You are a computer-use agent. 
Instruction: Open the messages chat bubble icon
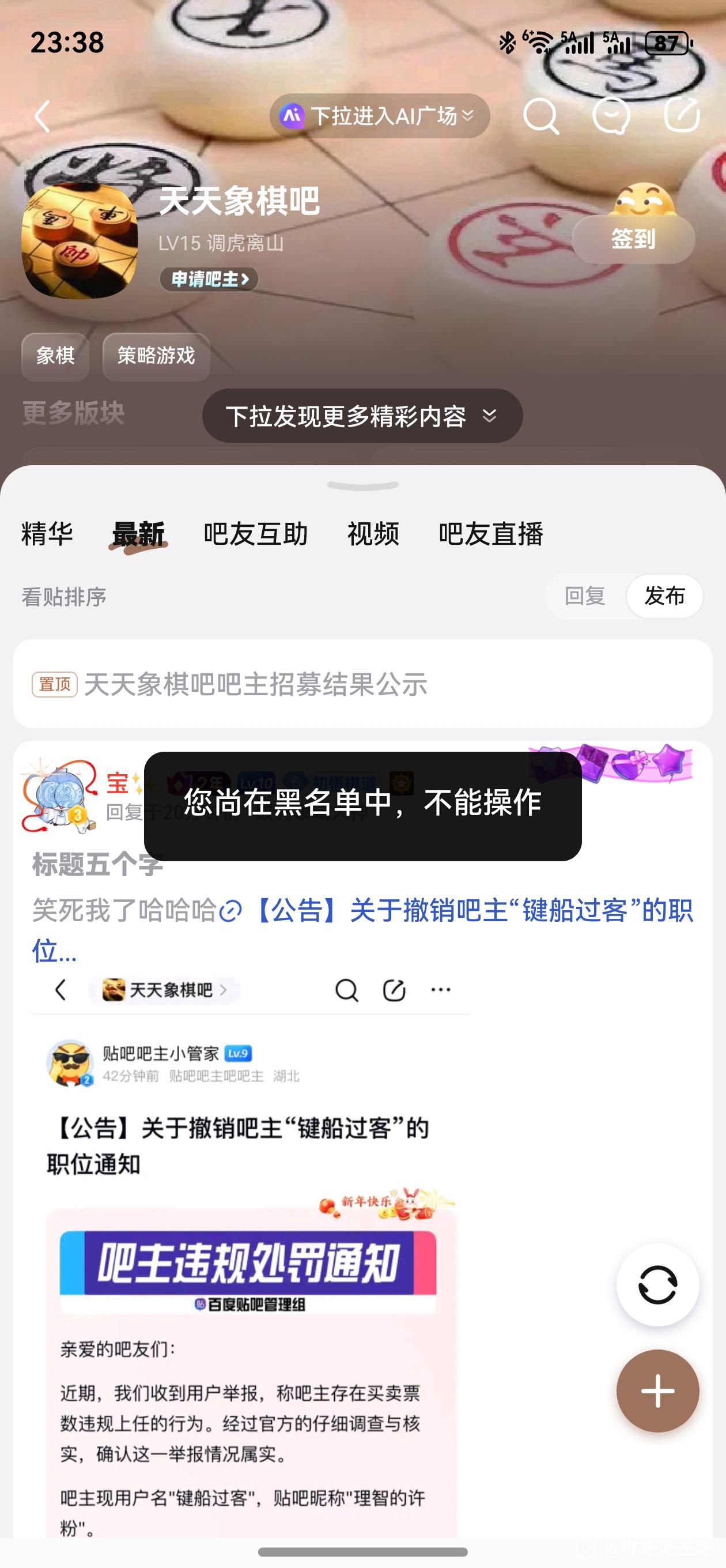(611, 115)
